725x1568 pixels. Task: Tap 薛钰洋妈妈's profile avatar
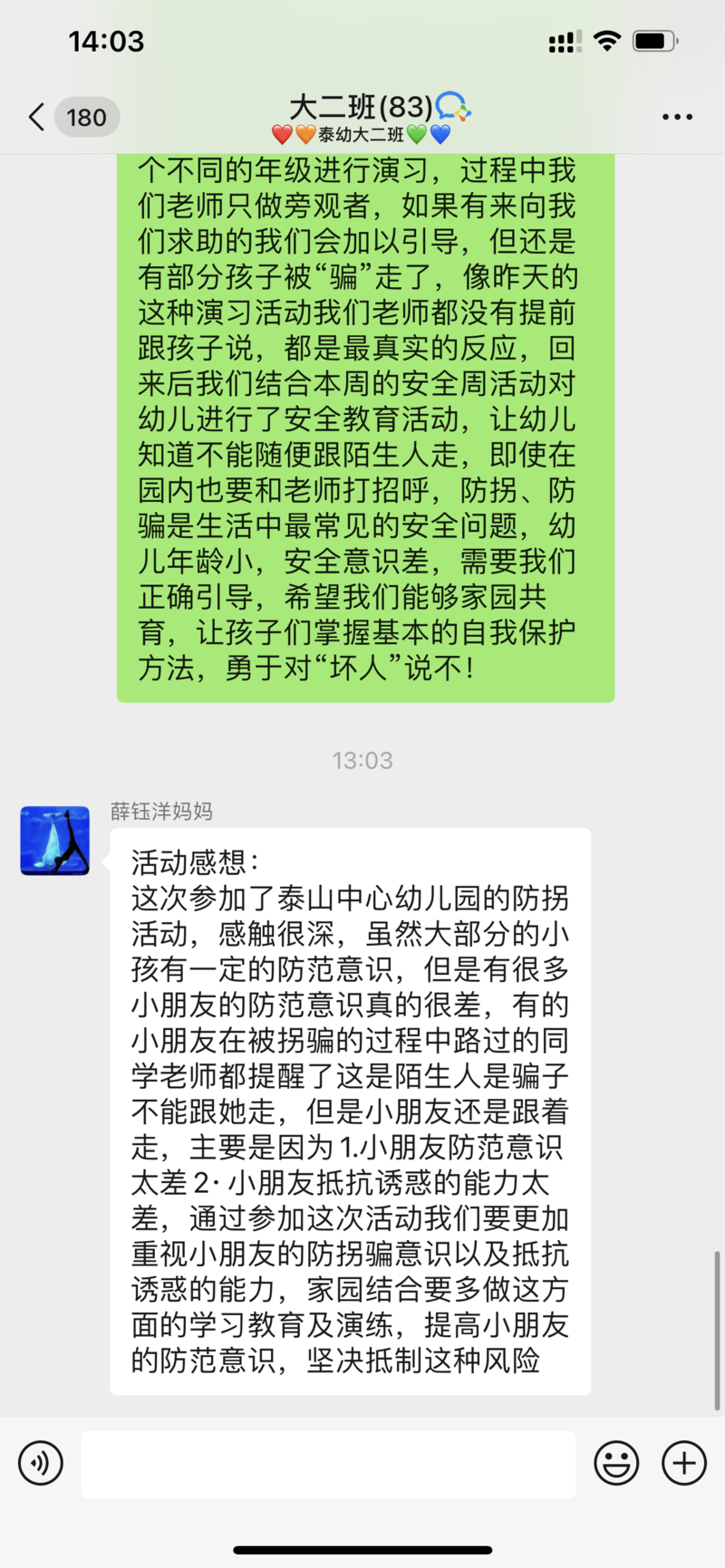pos(55,841)
